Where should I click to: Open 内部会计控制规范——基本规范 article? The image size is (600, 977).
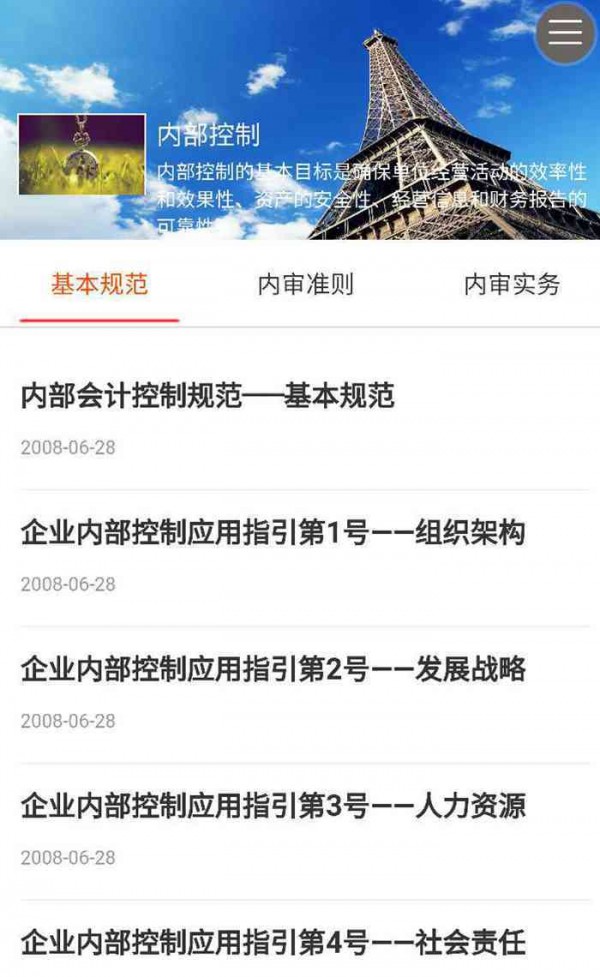(208, 397)
